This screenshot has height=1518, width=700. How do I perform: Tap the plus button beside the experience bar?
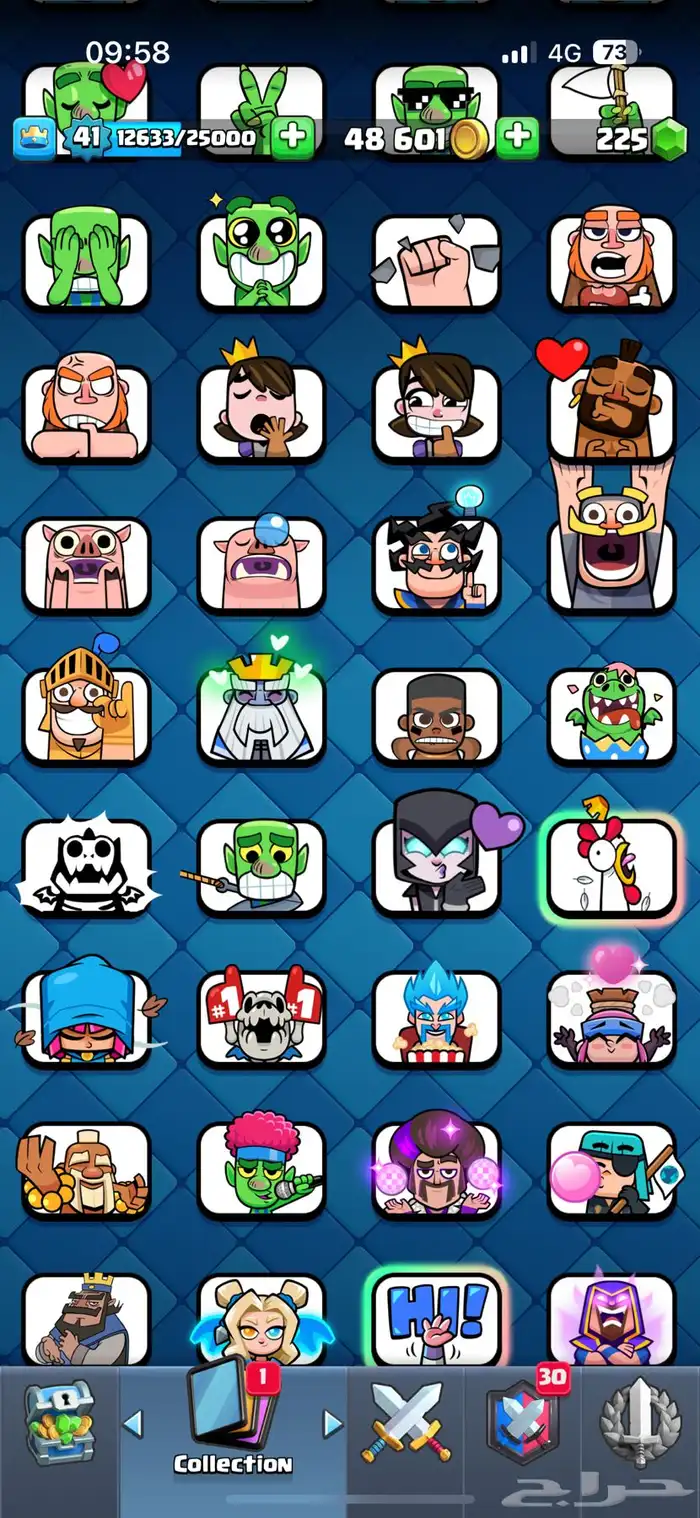(x=292, y=138)
